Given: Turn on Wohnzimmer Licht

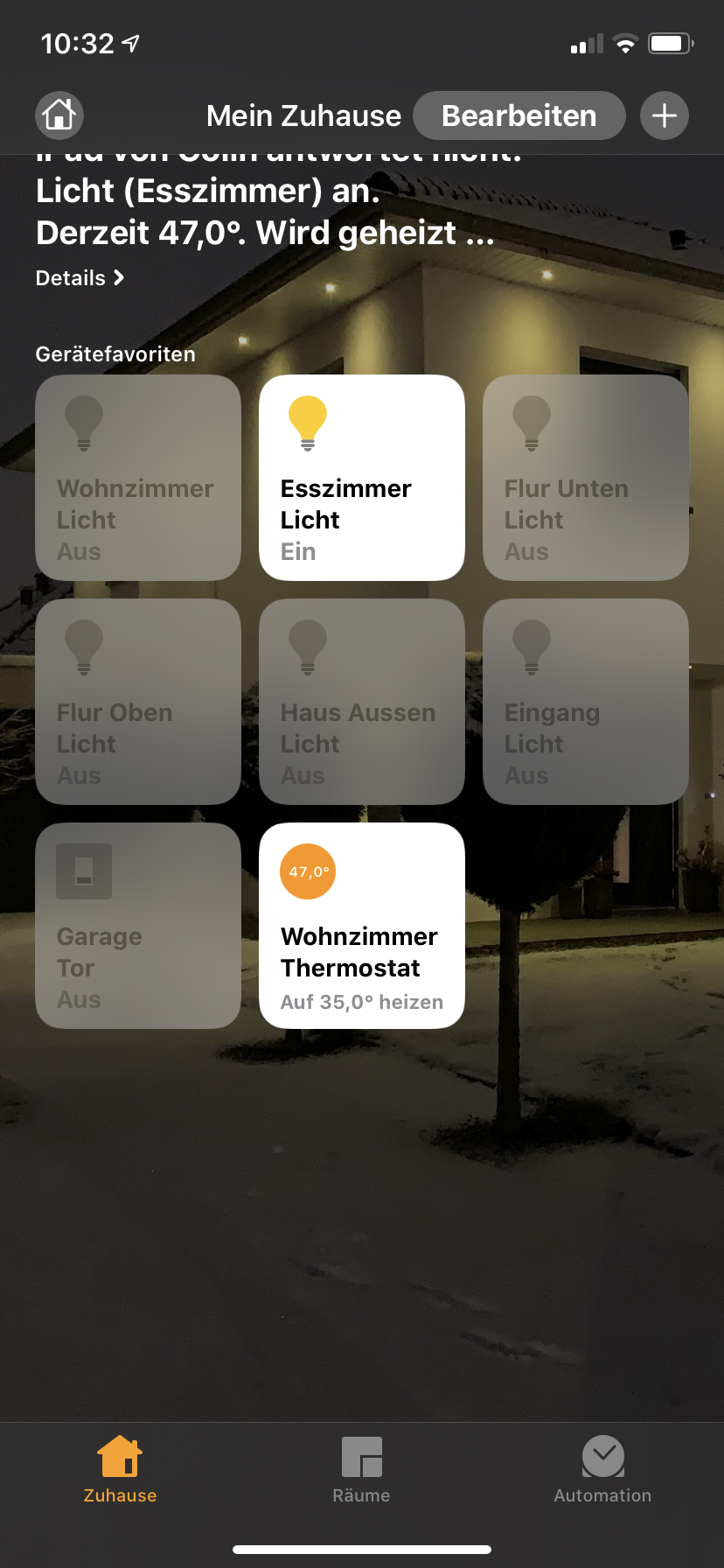Looking at the screenshot, I should tap(138, 478).
